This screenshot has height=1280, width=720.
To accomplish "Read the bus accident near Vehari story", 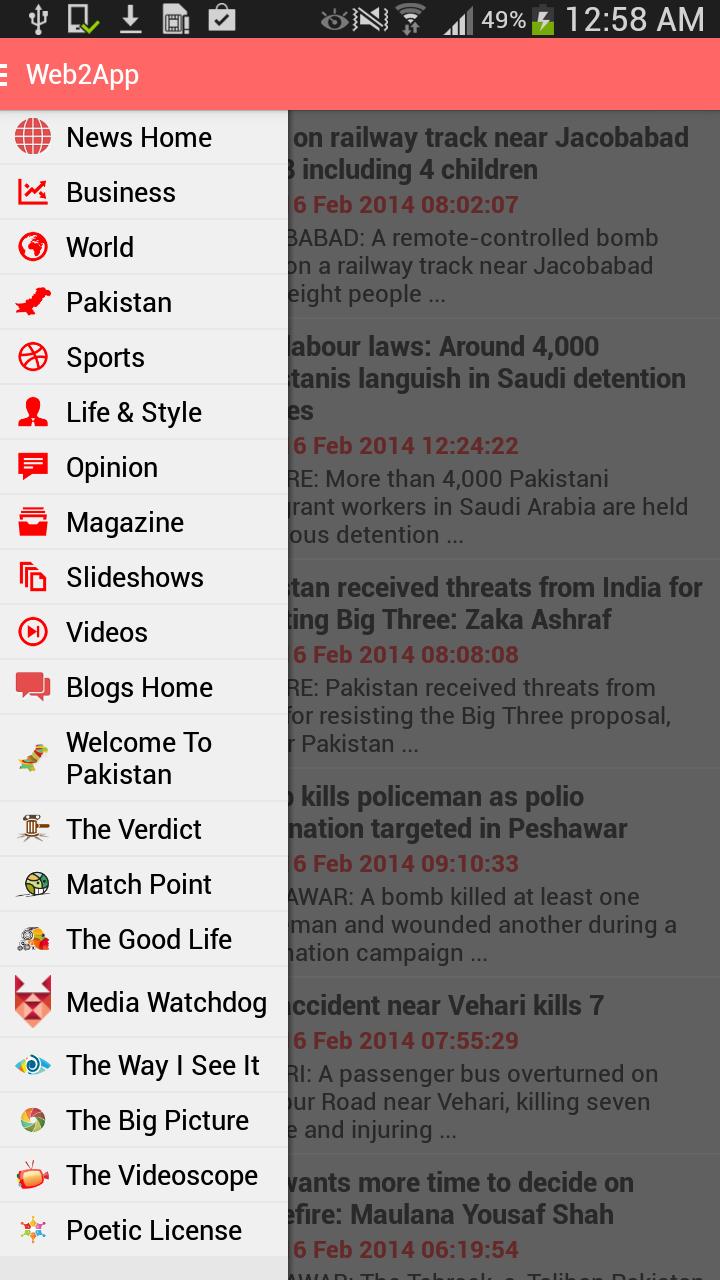I will click(500, 1050).
